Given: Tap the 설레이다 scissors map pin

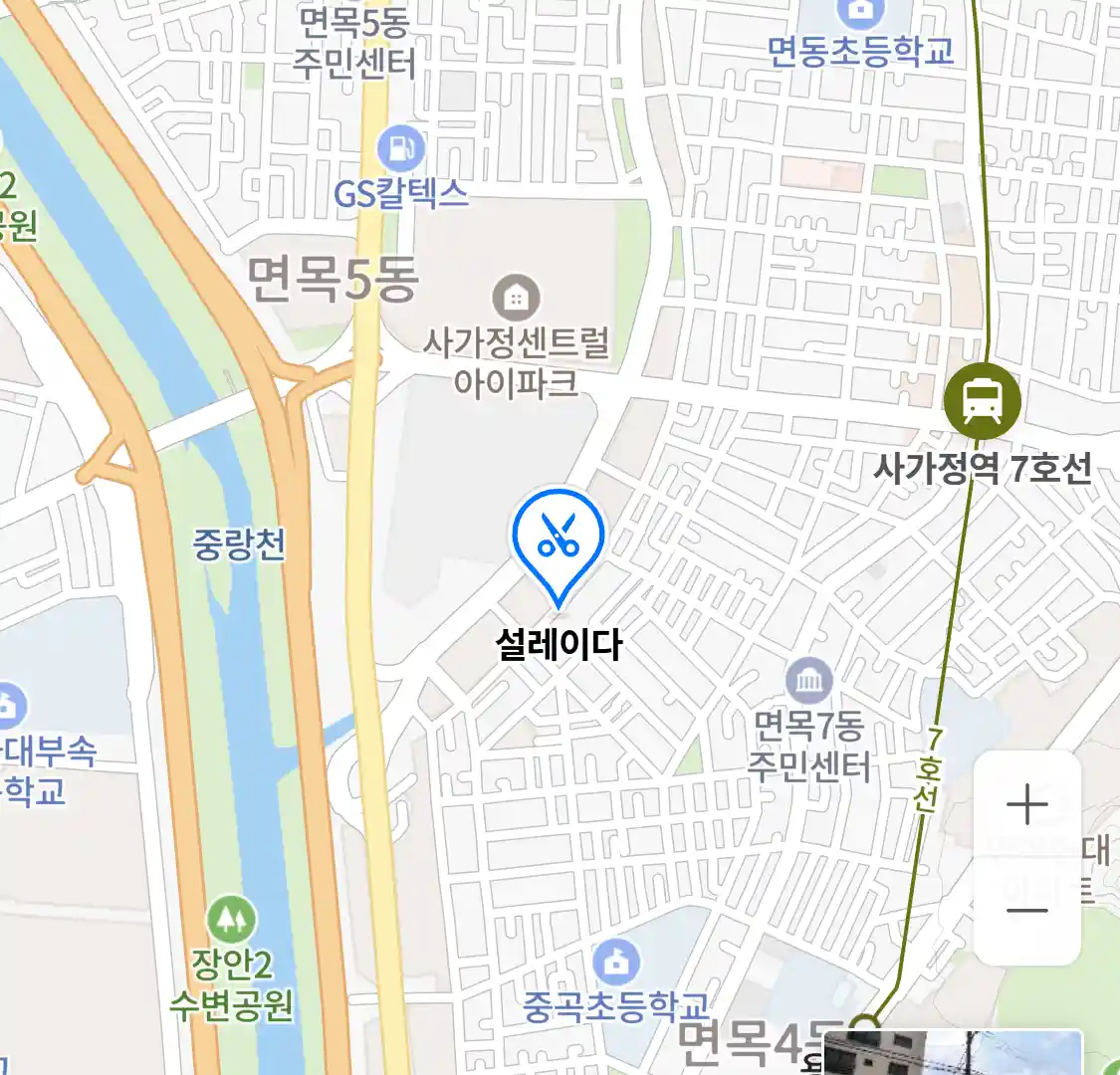Looking at the screenshot, I should tap(559, 538).
